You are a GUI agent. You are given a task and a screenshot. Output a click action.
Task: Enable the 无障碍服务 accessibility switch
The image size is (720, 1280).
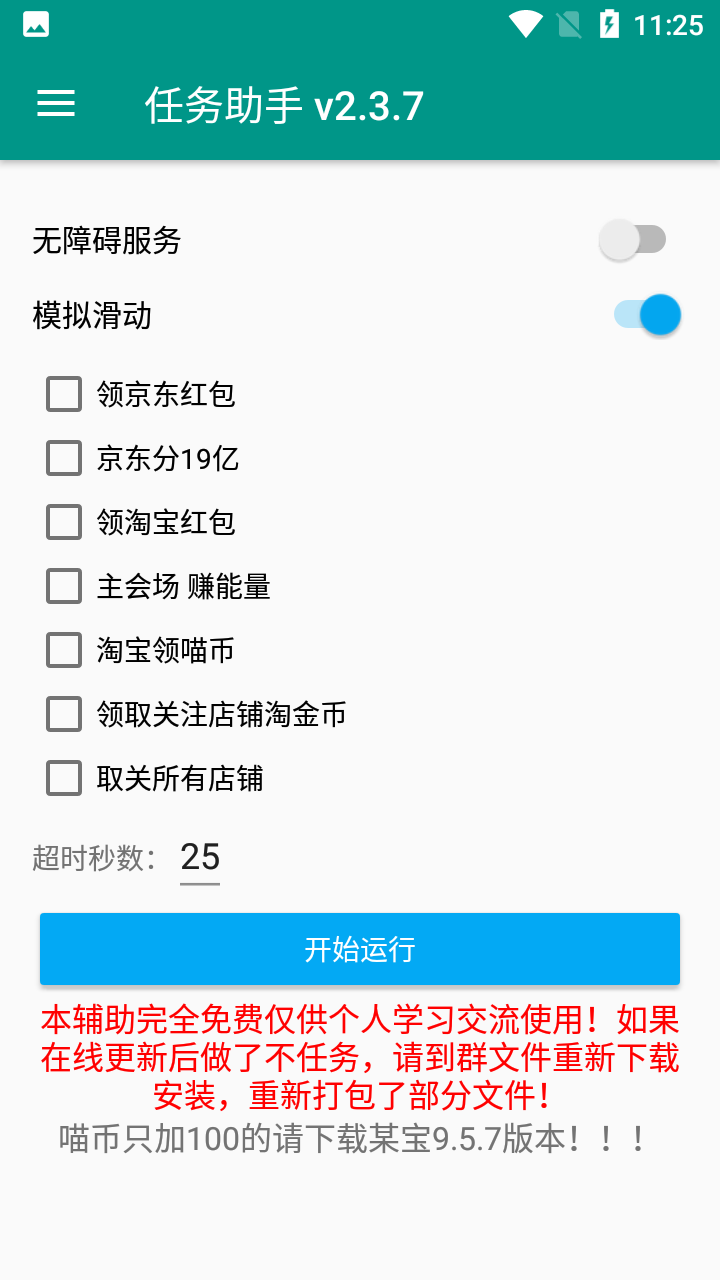[636, 240]
